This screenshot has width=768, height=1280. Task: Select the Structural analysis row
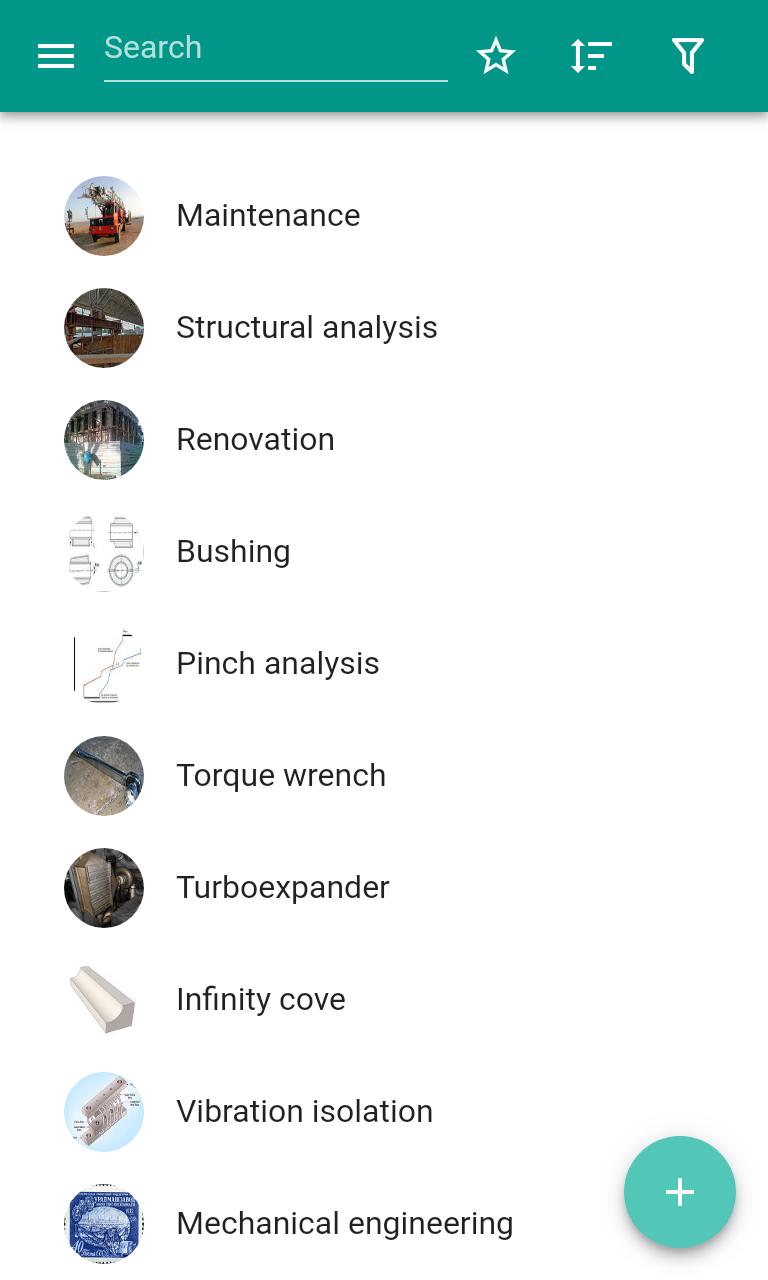click(306, 328)
